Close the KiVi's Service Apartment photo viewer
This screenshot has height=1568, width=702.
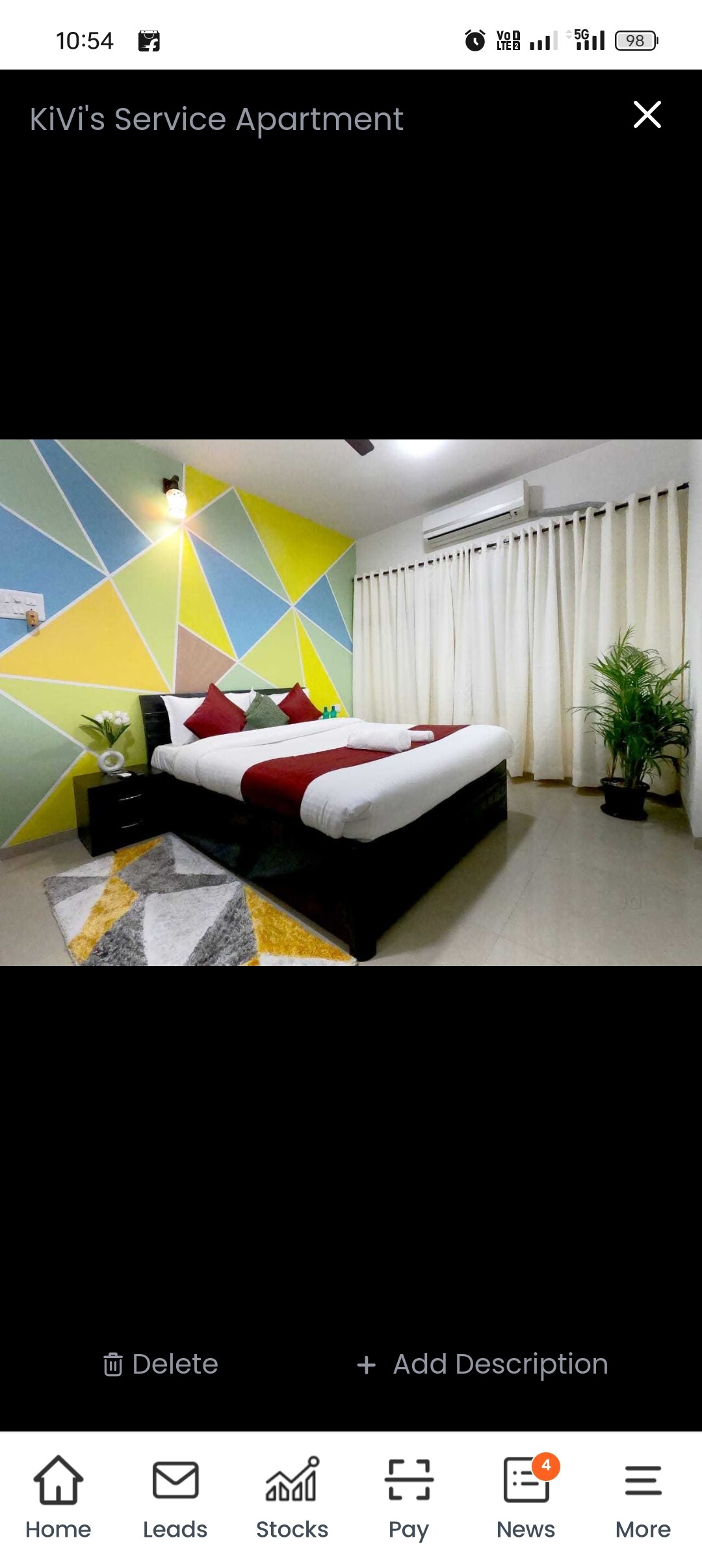647,115
